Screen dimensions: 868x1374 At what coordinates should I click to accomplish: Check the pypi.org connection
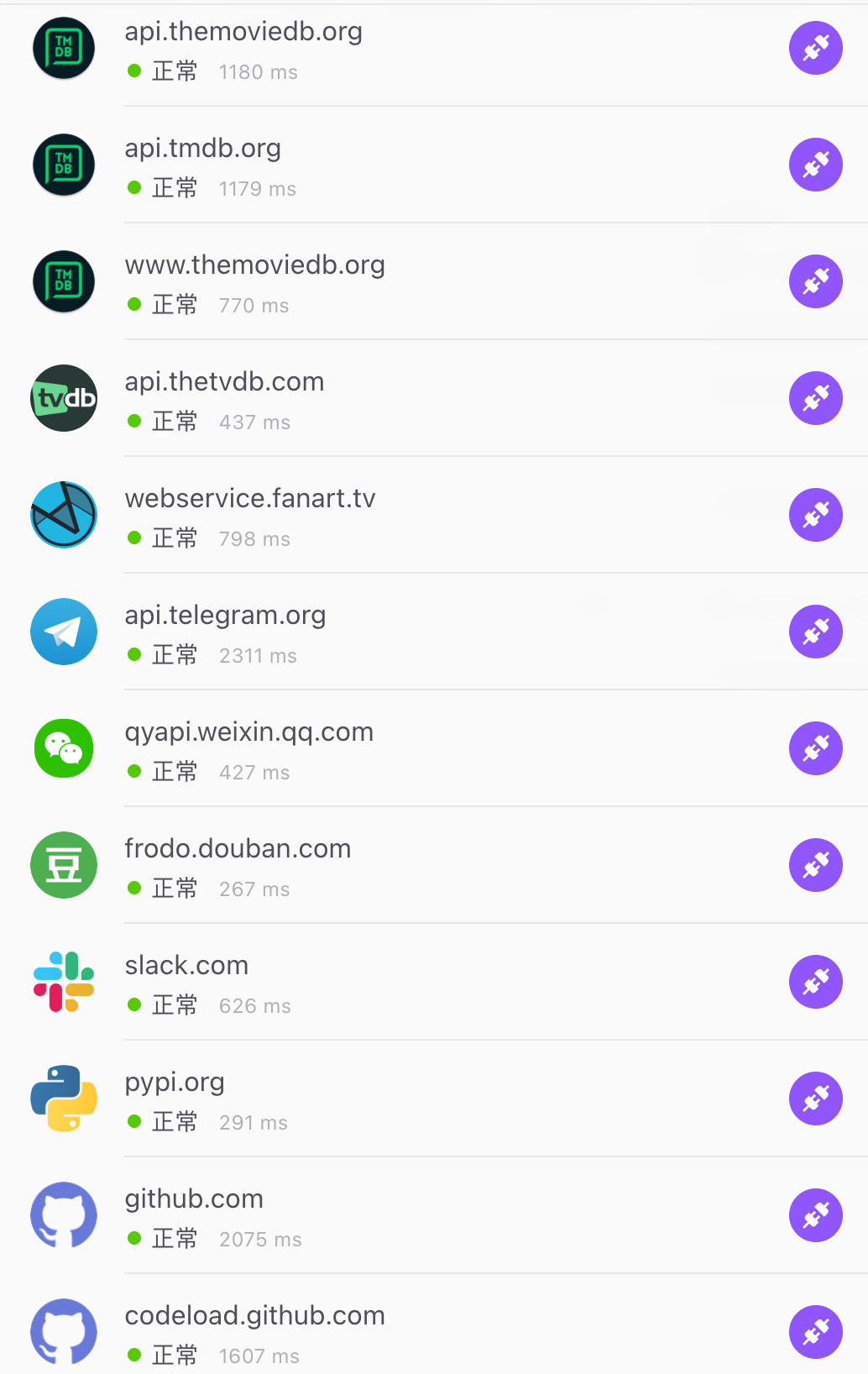815,1099
